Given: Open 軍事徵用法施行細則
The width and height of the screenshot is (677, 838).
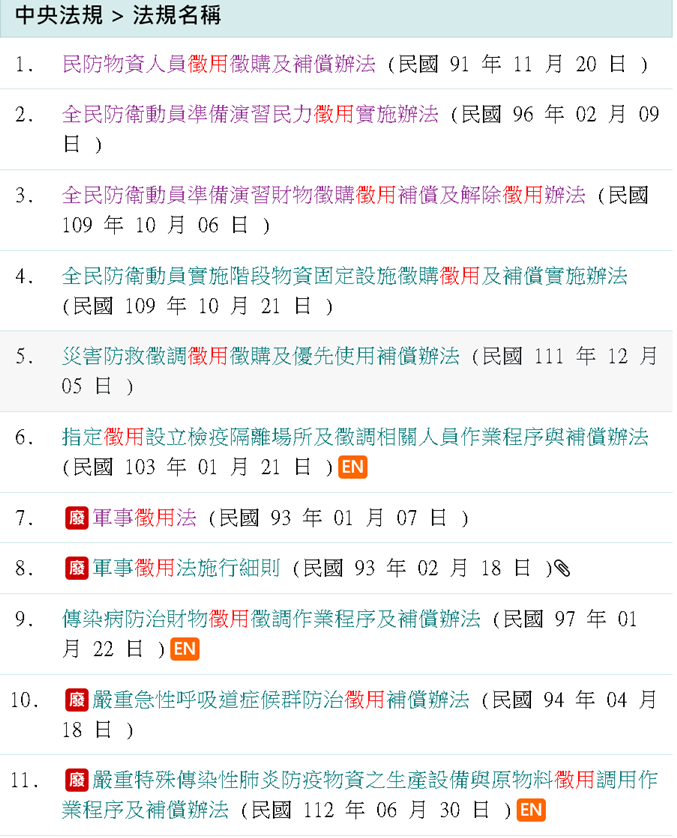Looking at the screenshot, I should click(187, 569).
